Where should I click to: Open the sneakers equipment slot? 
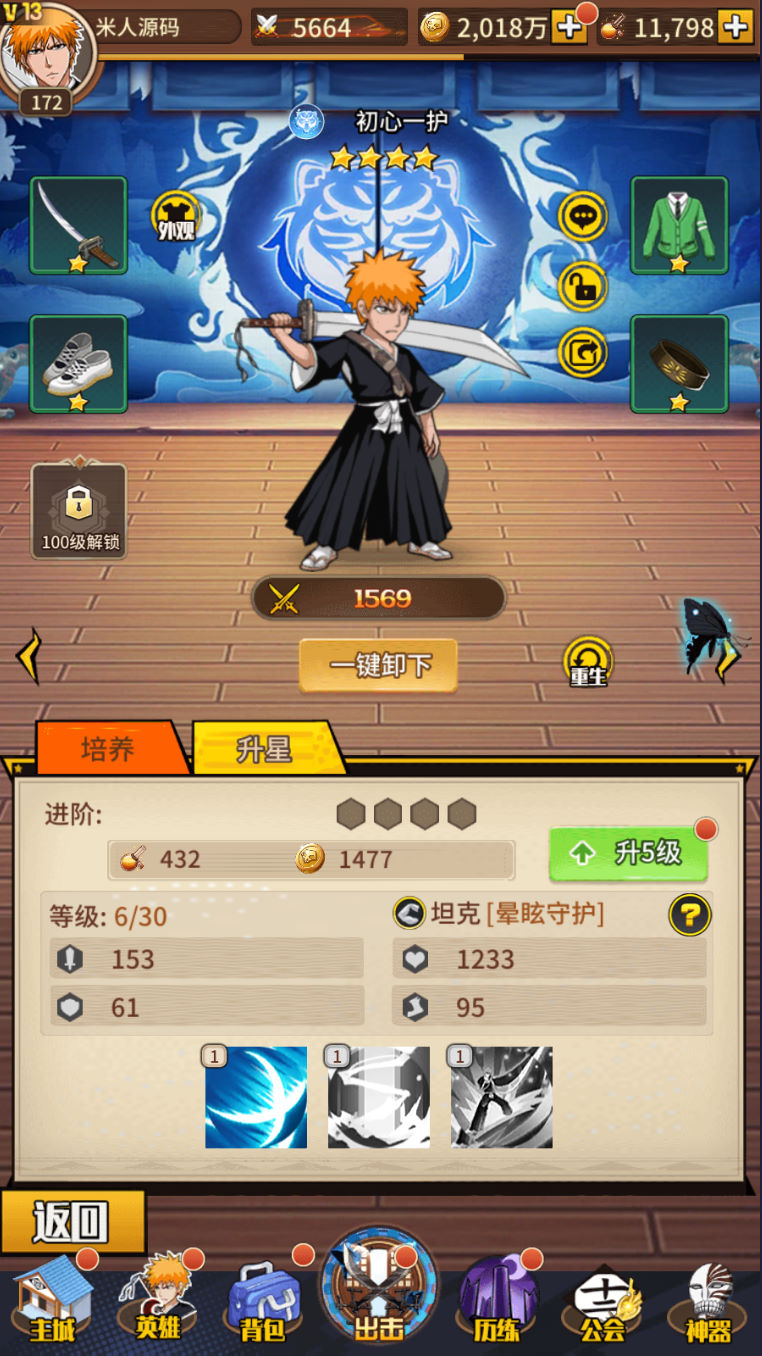tap(79, 364)
